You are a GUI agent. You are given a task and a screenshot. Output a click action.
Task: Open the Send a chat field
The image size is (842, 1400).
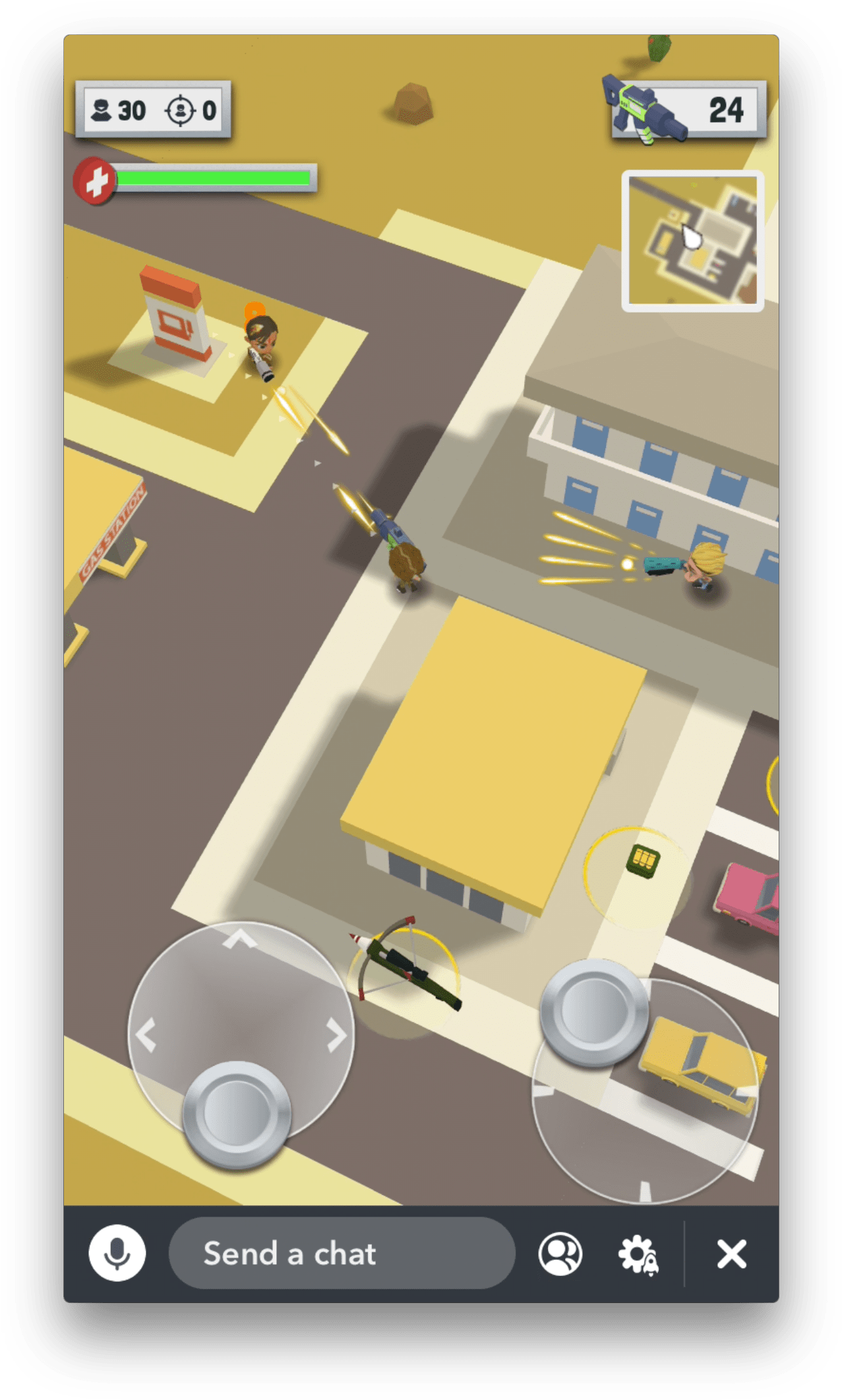[x=342, y=1253]
